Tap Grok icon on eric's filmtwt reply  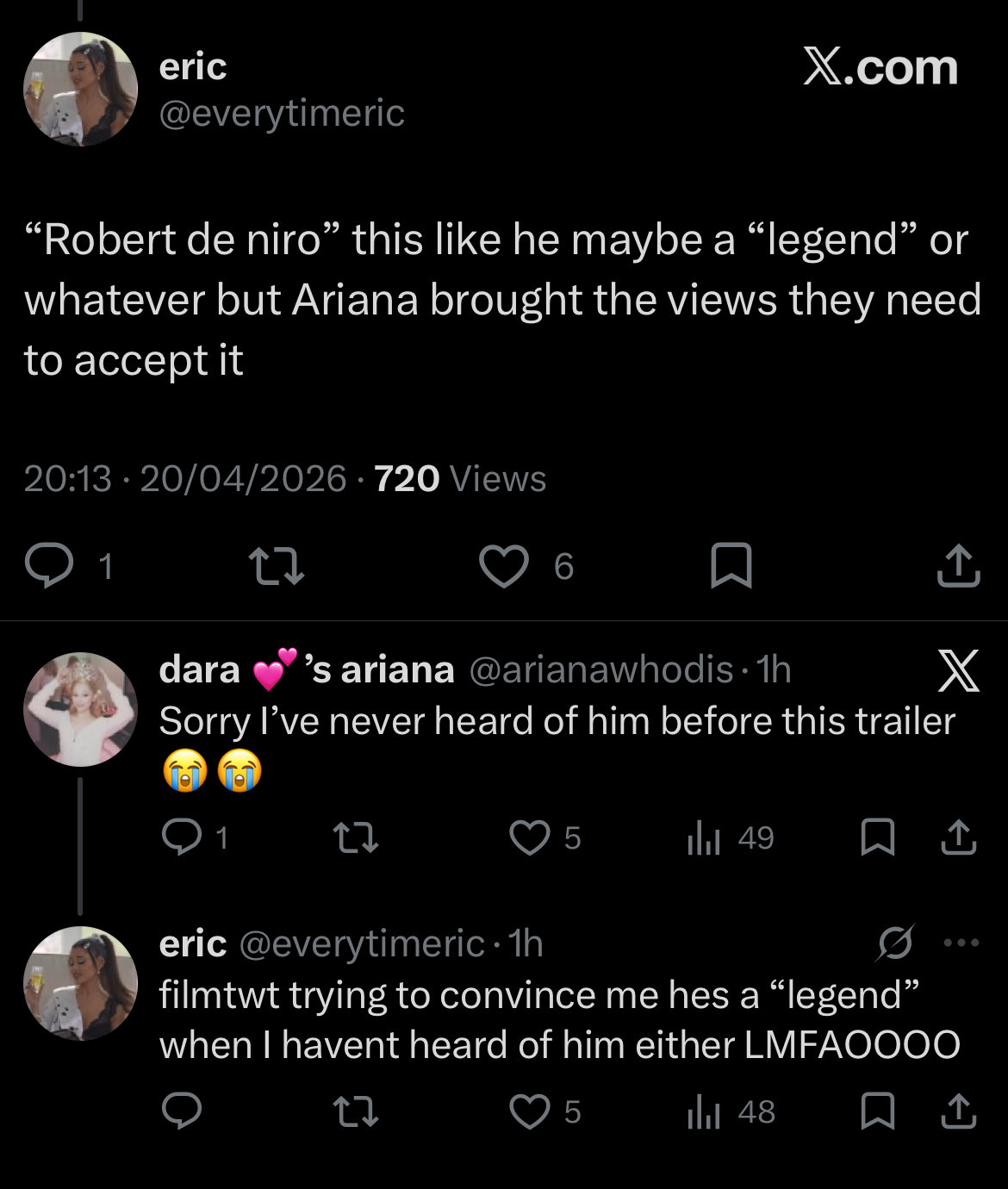pos(894,943)
